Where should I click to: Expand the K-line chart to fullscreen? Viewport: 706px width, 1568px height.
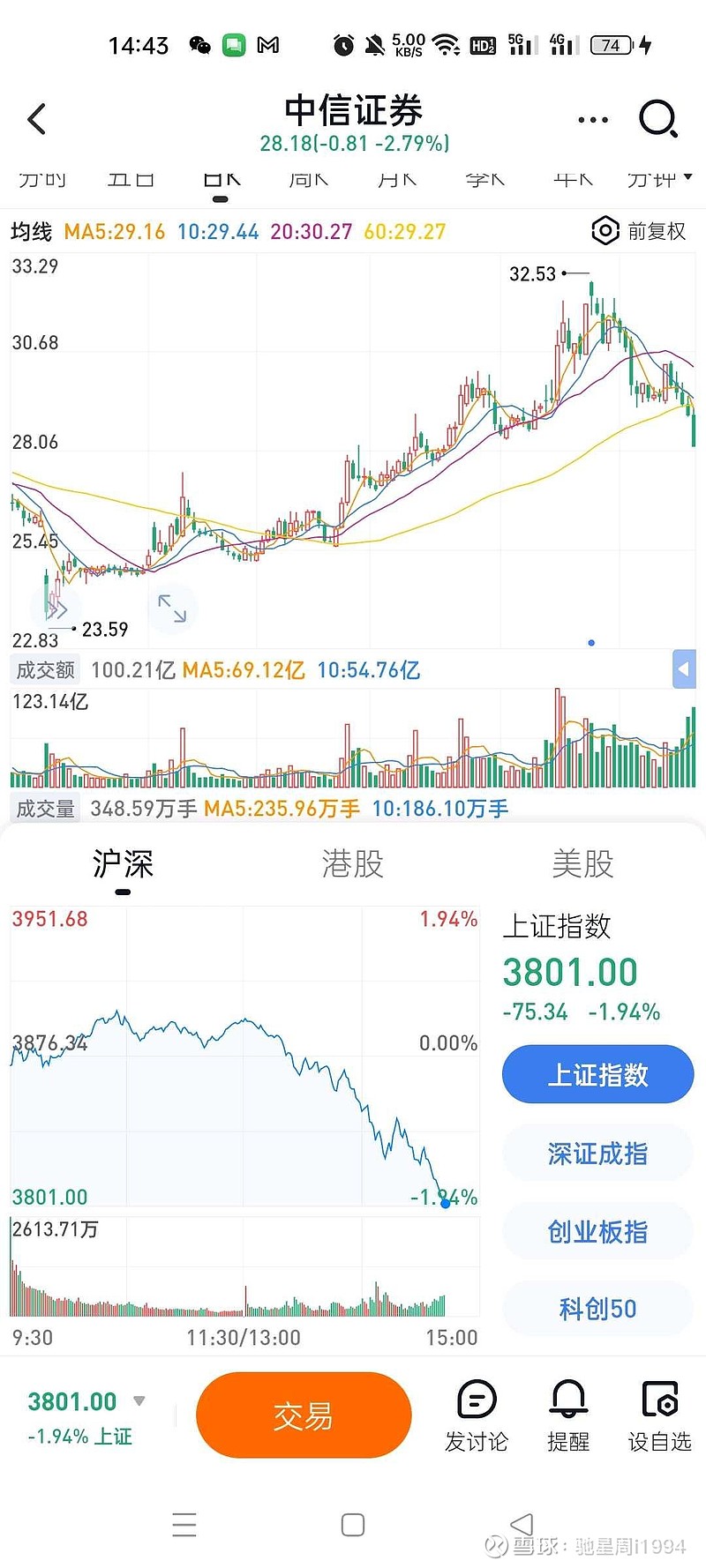[x=172, y=609]
